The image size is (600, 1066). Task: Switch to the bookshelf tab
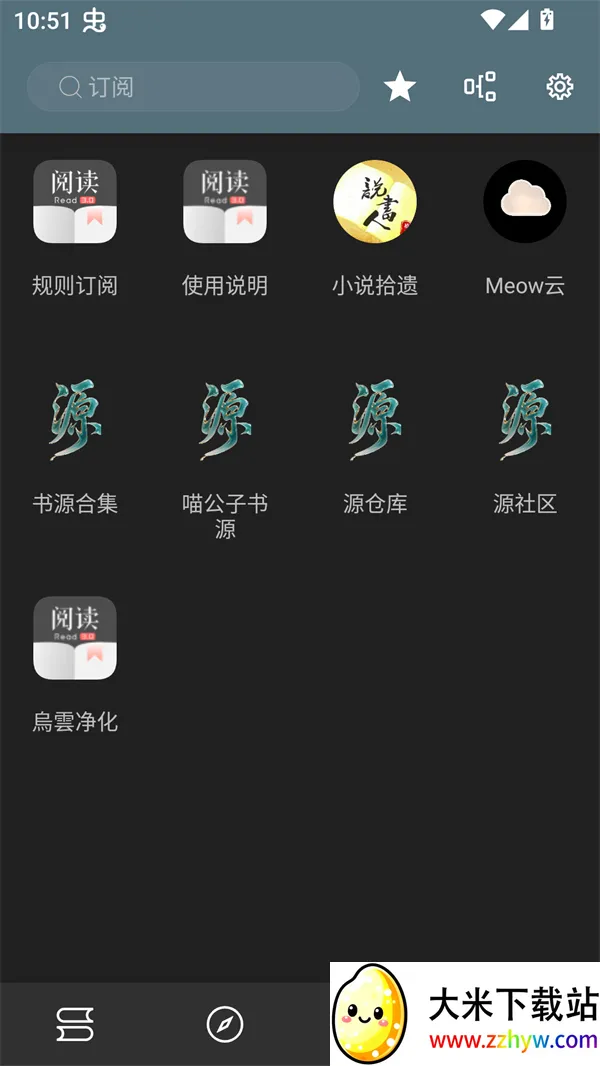pyautogui.click(x=75, y=1024)
